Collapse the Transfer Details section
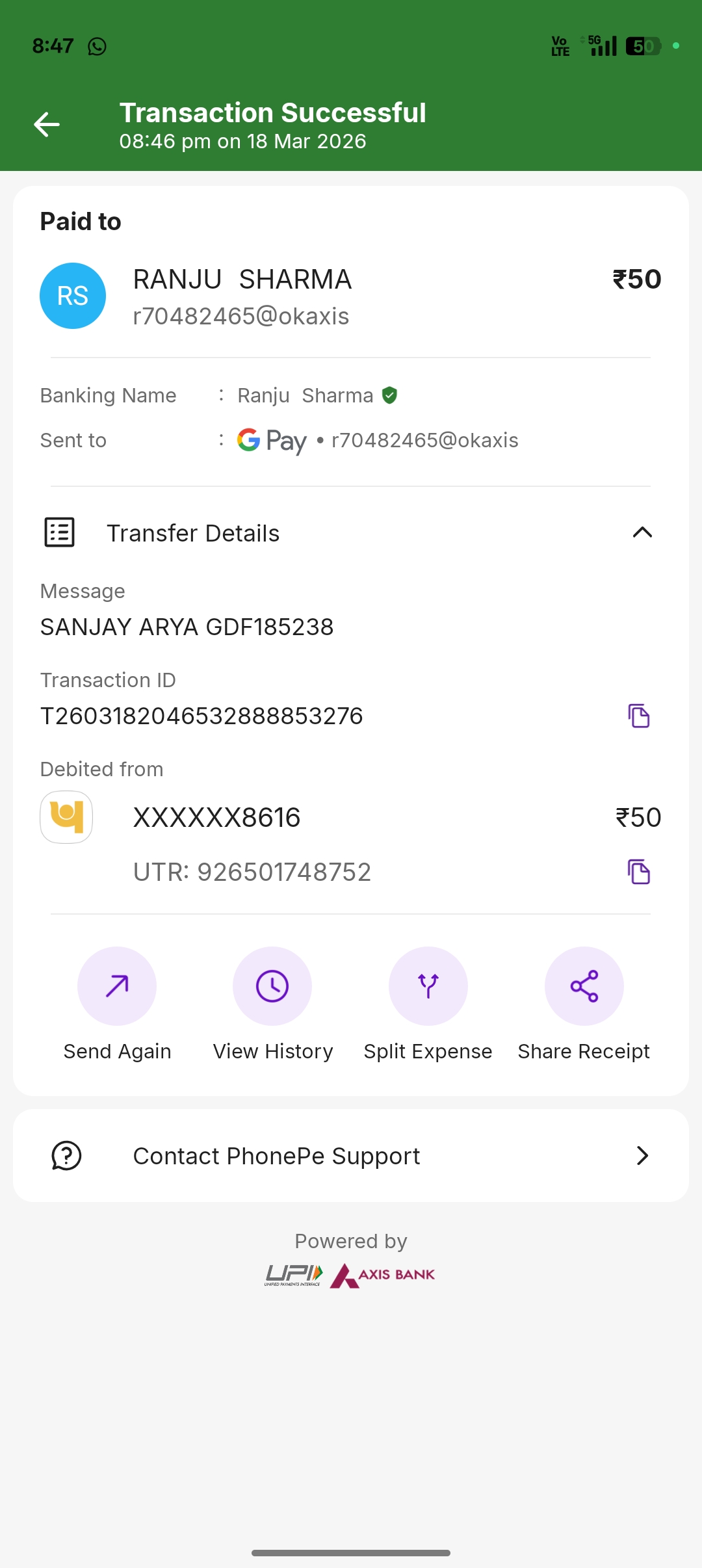Viewport: 702px width, 1568px height. [642, 532]
